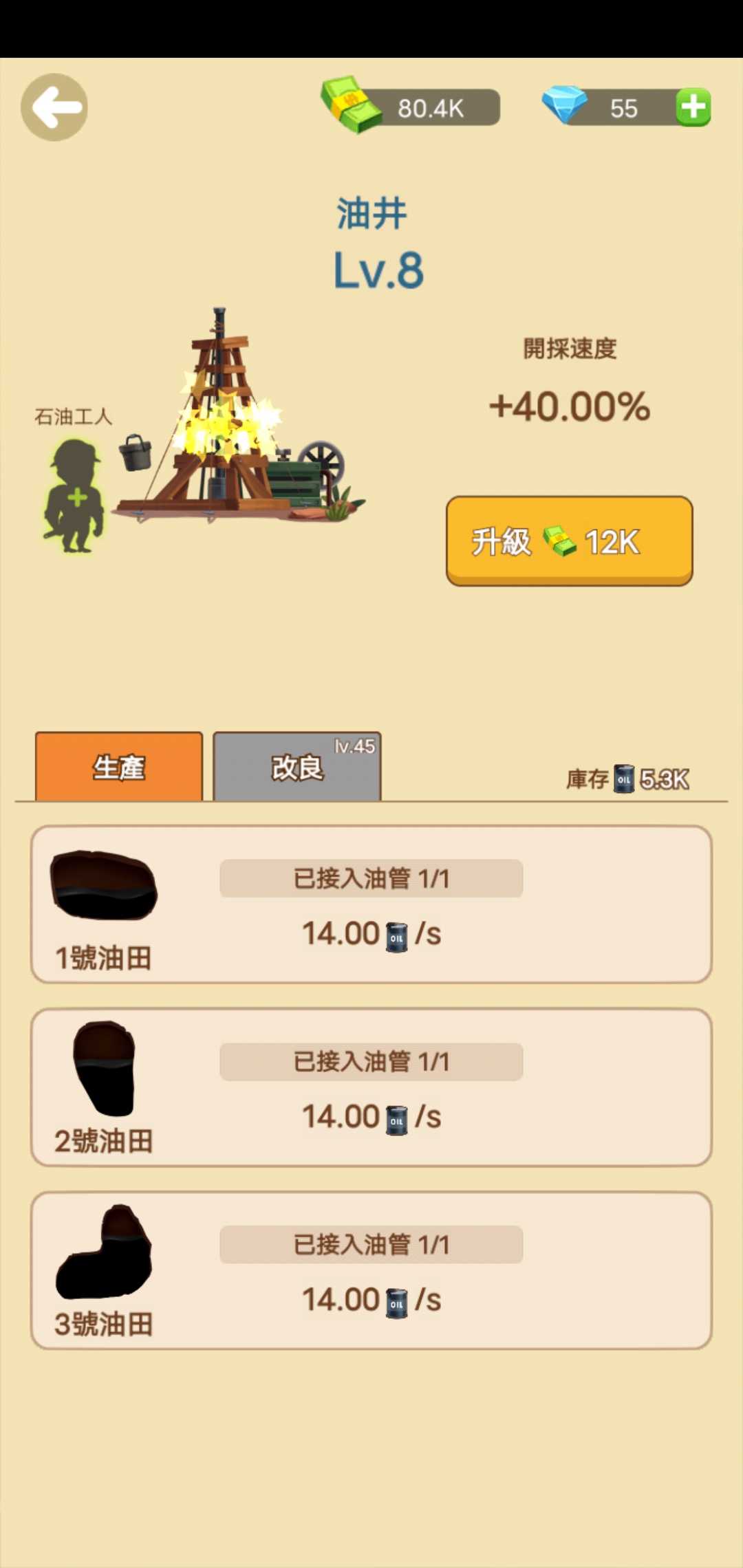Image resolution: width=743 pixels, height=1568 pixels.
Task: Open the 2號油田 card
Action: 371,1087
